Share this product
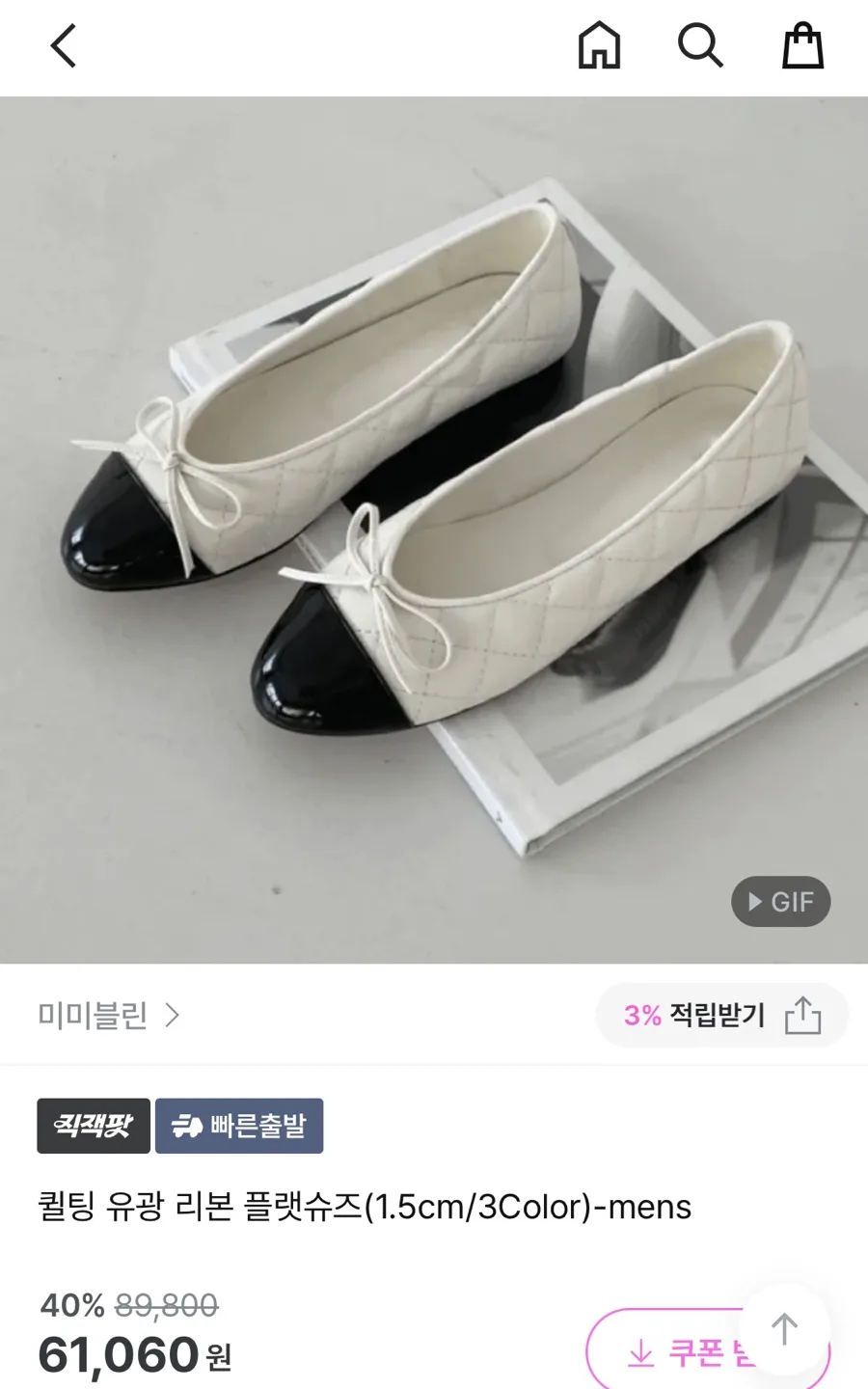The height and width of the screenshot is (1389, 868). click(x=802, y=1015)
